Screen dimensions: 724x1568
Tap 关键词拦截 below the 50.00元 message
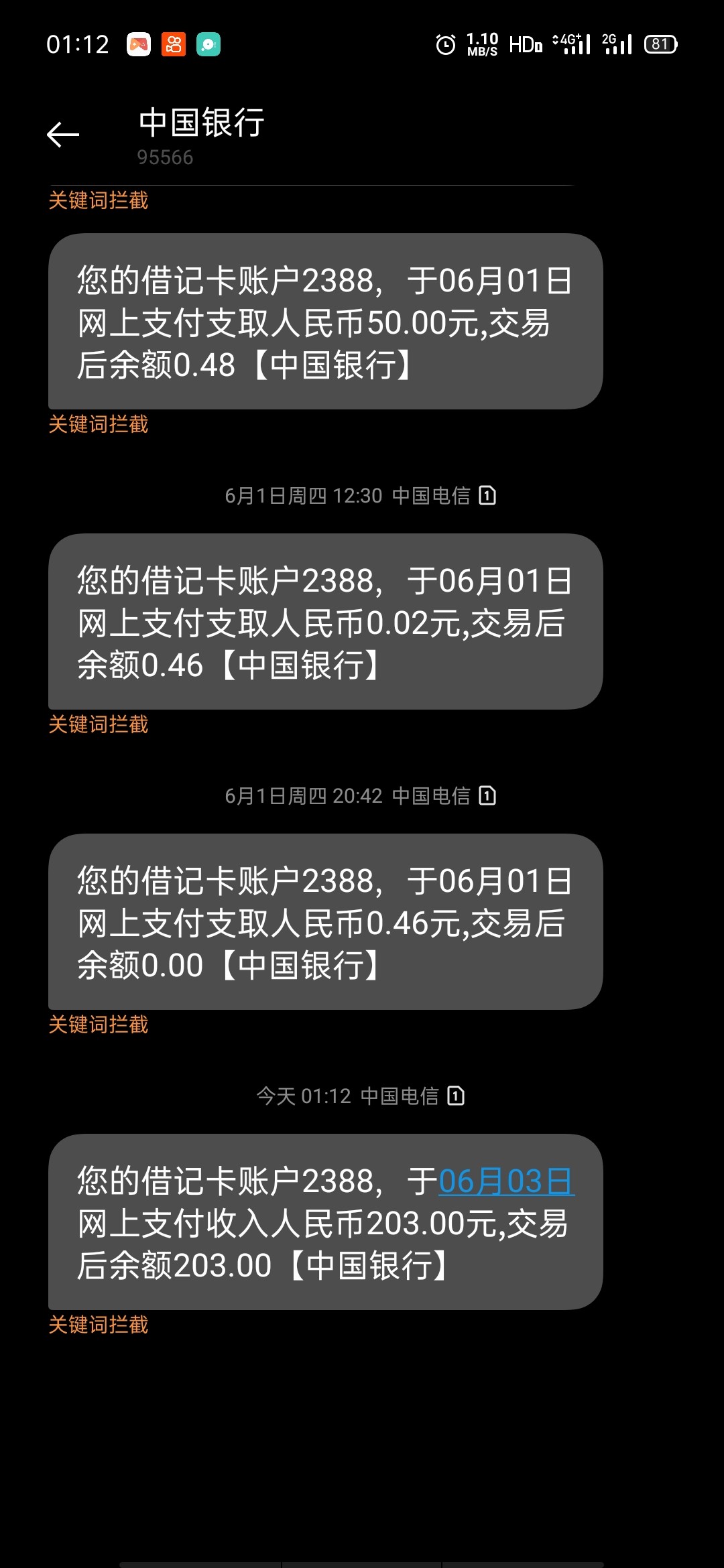click(99, 425)
